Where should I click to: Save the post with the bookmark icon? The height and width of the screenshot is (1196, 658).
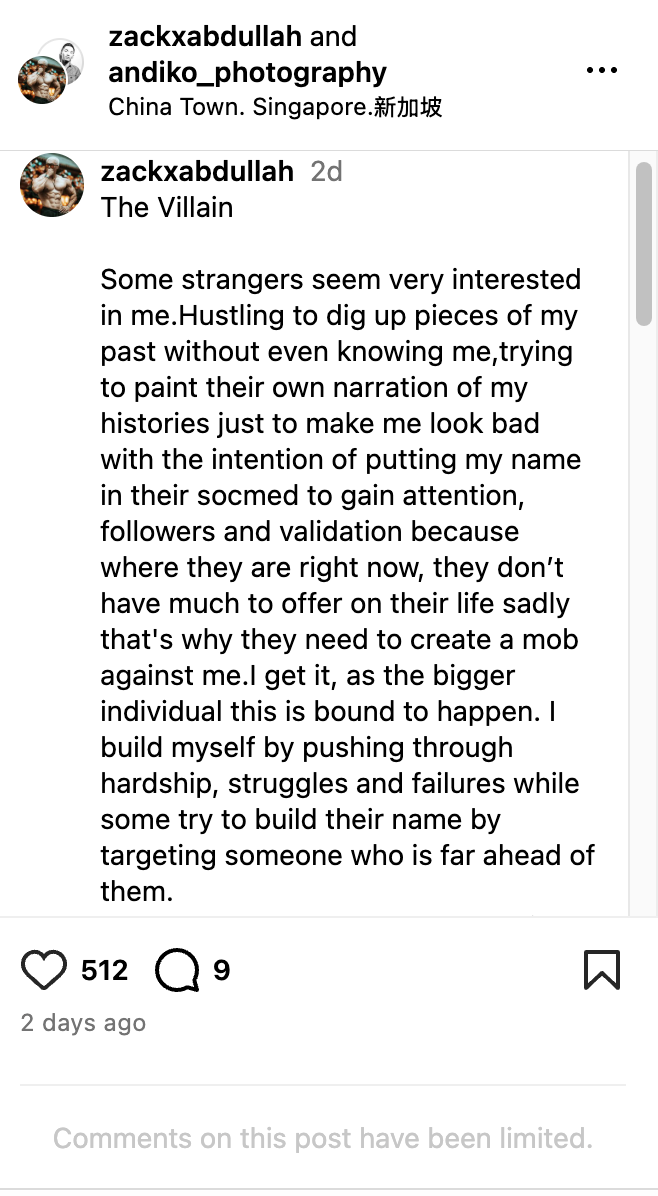601,970
